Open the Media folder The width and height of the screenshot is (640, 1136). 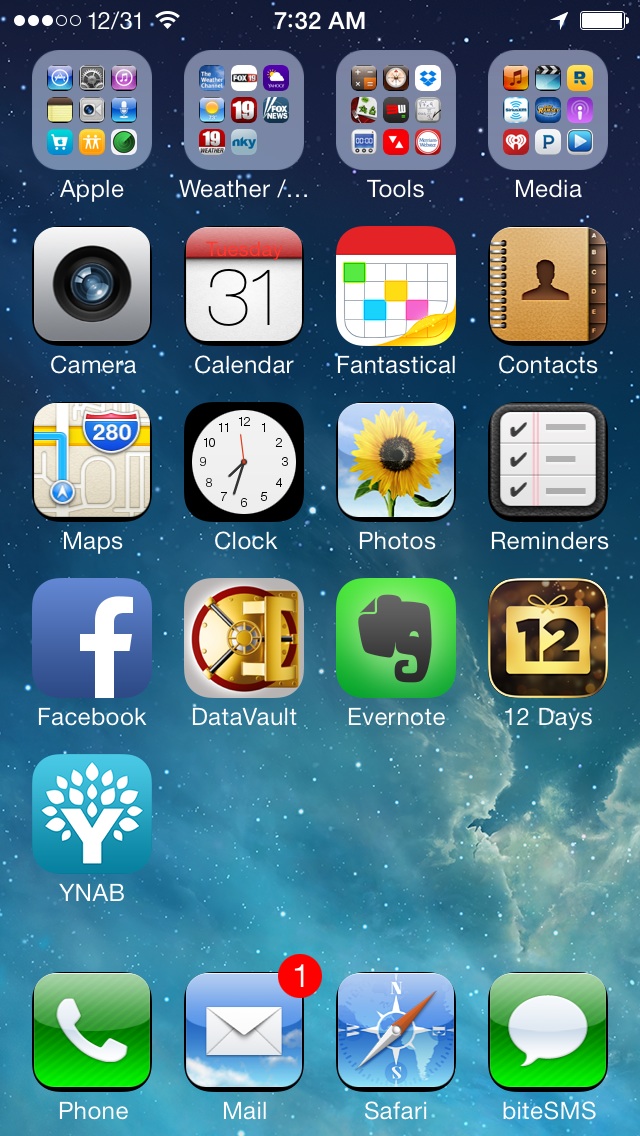[x=548, y=110]
